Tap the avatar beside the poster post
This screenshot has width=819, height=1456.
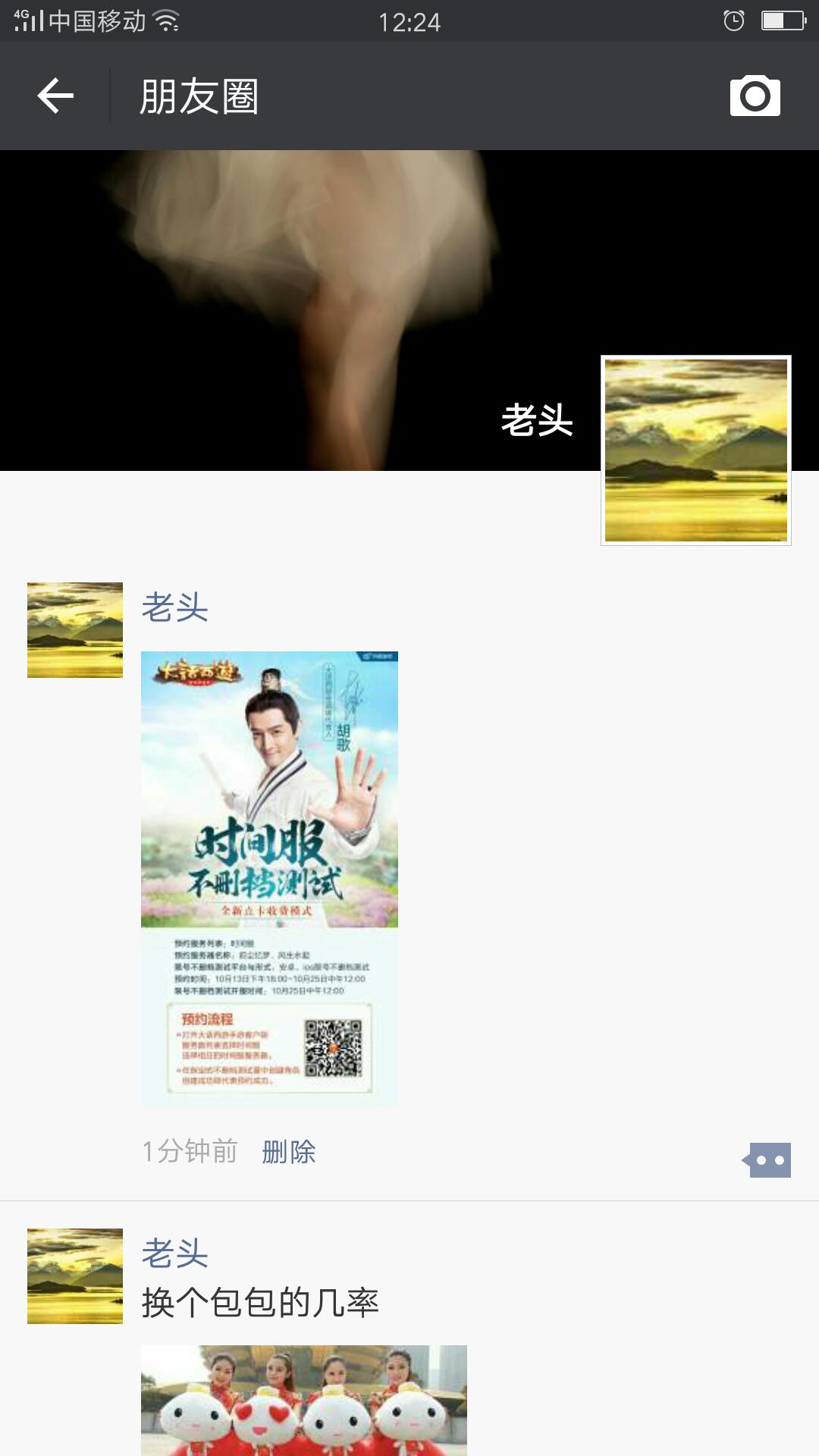pos(75,630)
